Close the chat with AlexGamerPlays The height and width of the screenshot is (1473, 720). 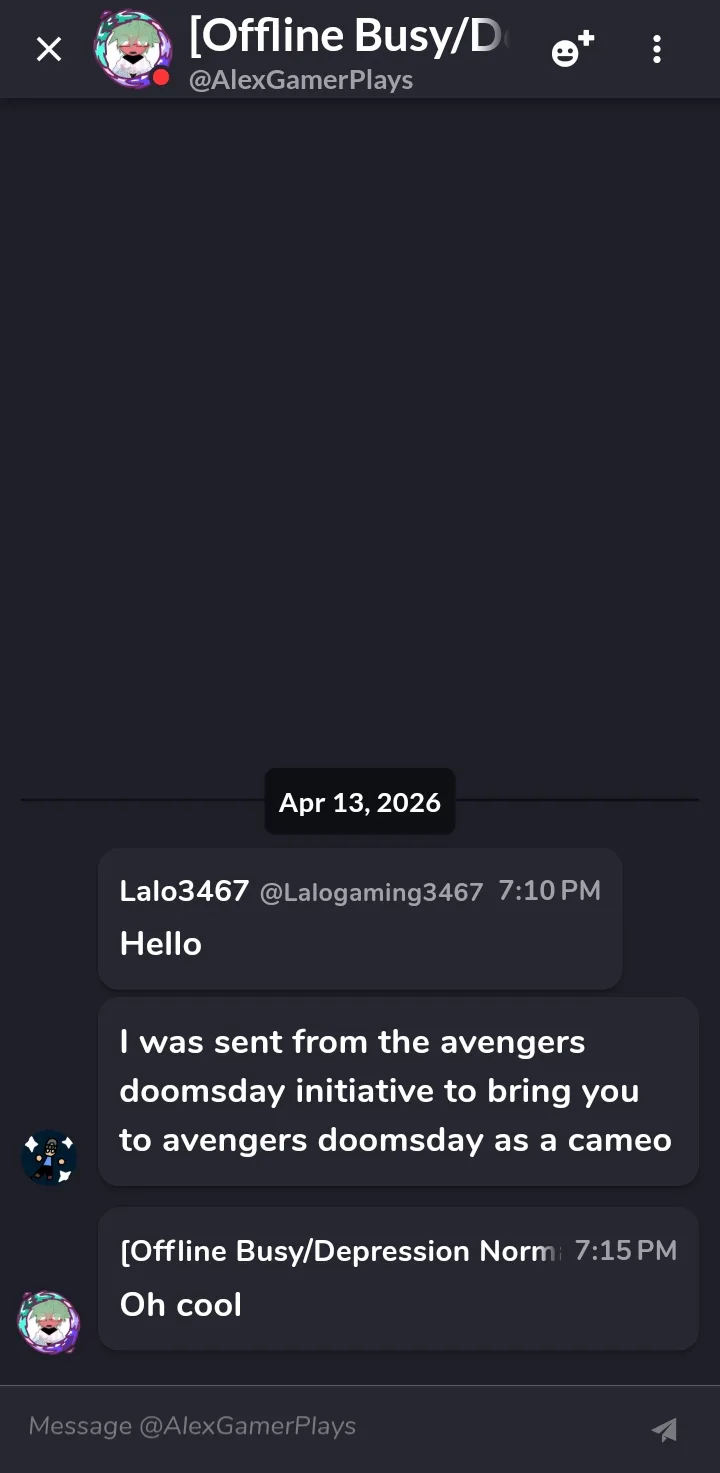click(x=49, y=49)
